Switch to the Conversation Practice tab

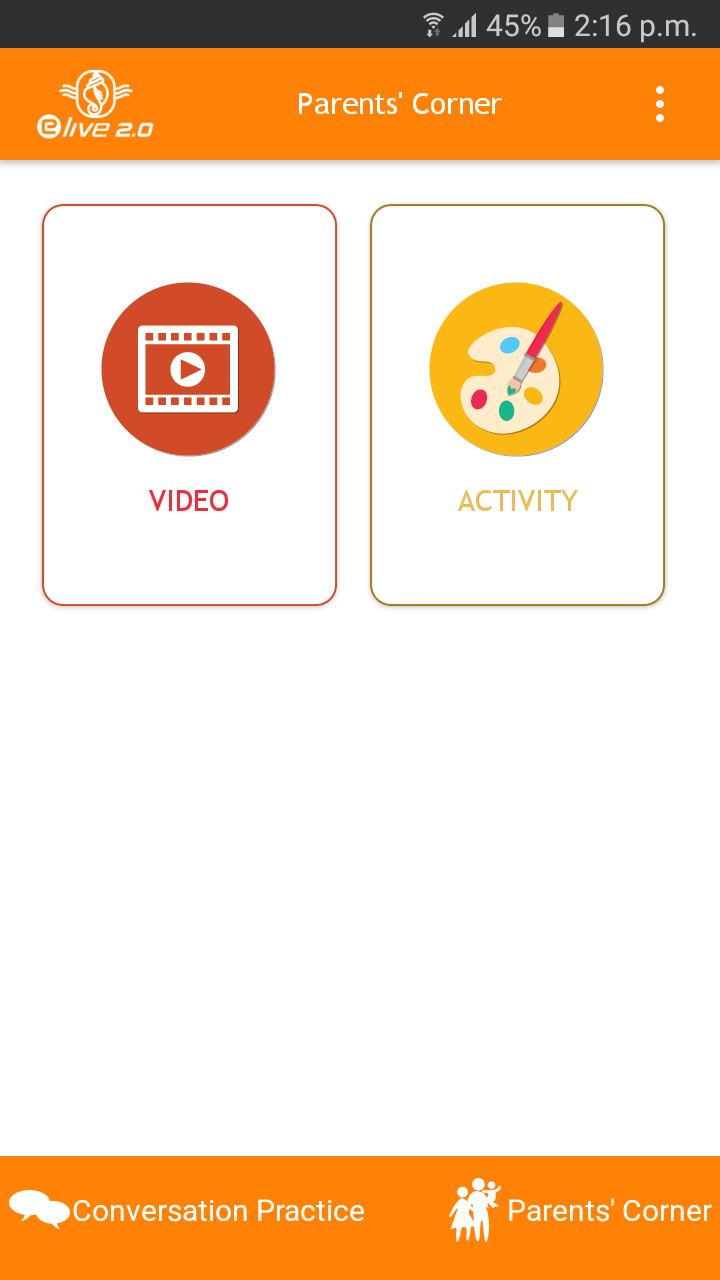click(x=188, y=1211)
